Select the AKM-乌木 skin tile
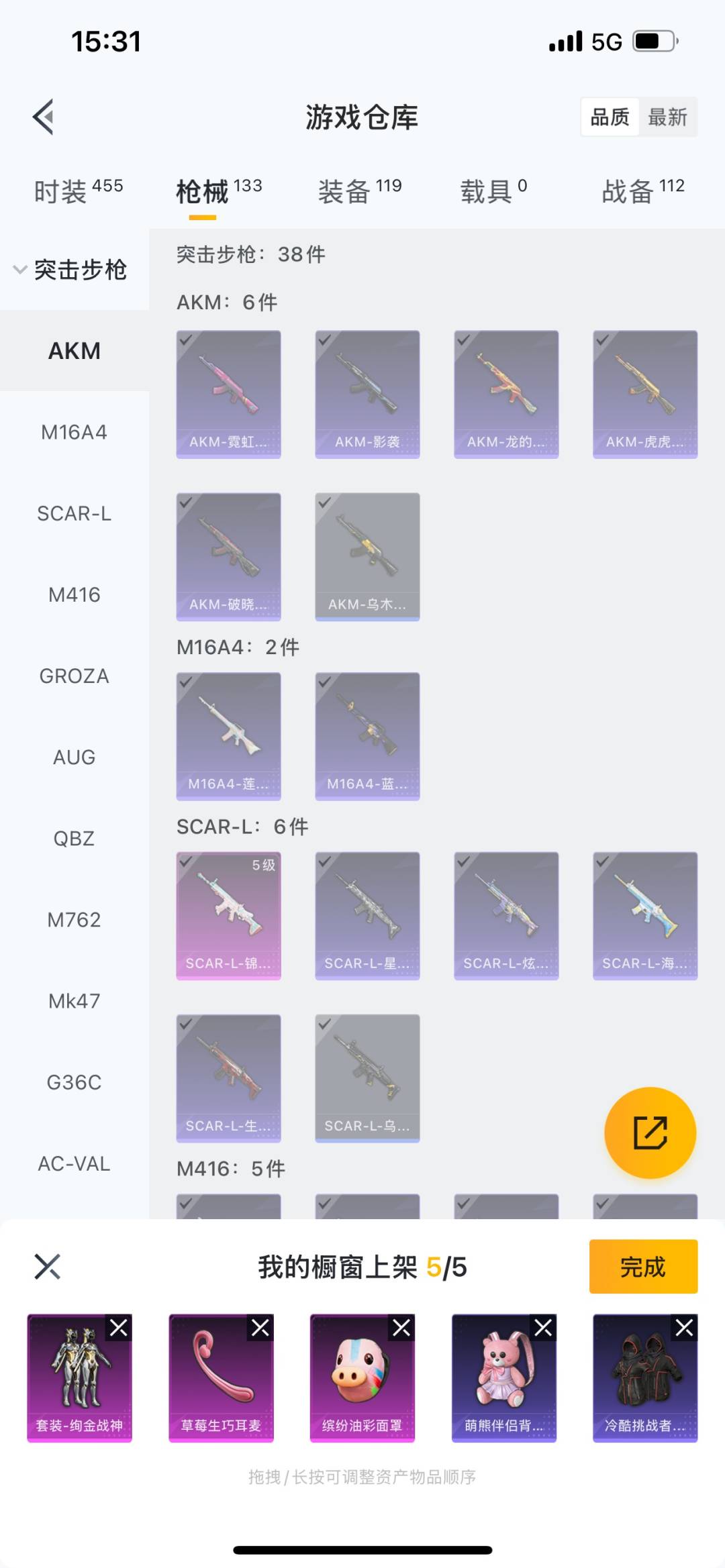This screenshot has height=1568, width=725. click(367, 557)
